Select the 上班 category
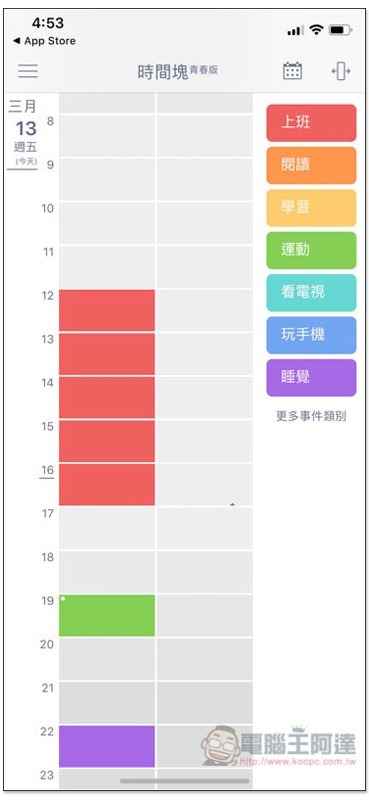This screenshot has height=800, width=369. tap(311, 123)
